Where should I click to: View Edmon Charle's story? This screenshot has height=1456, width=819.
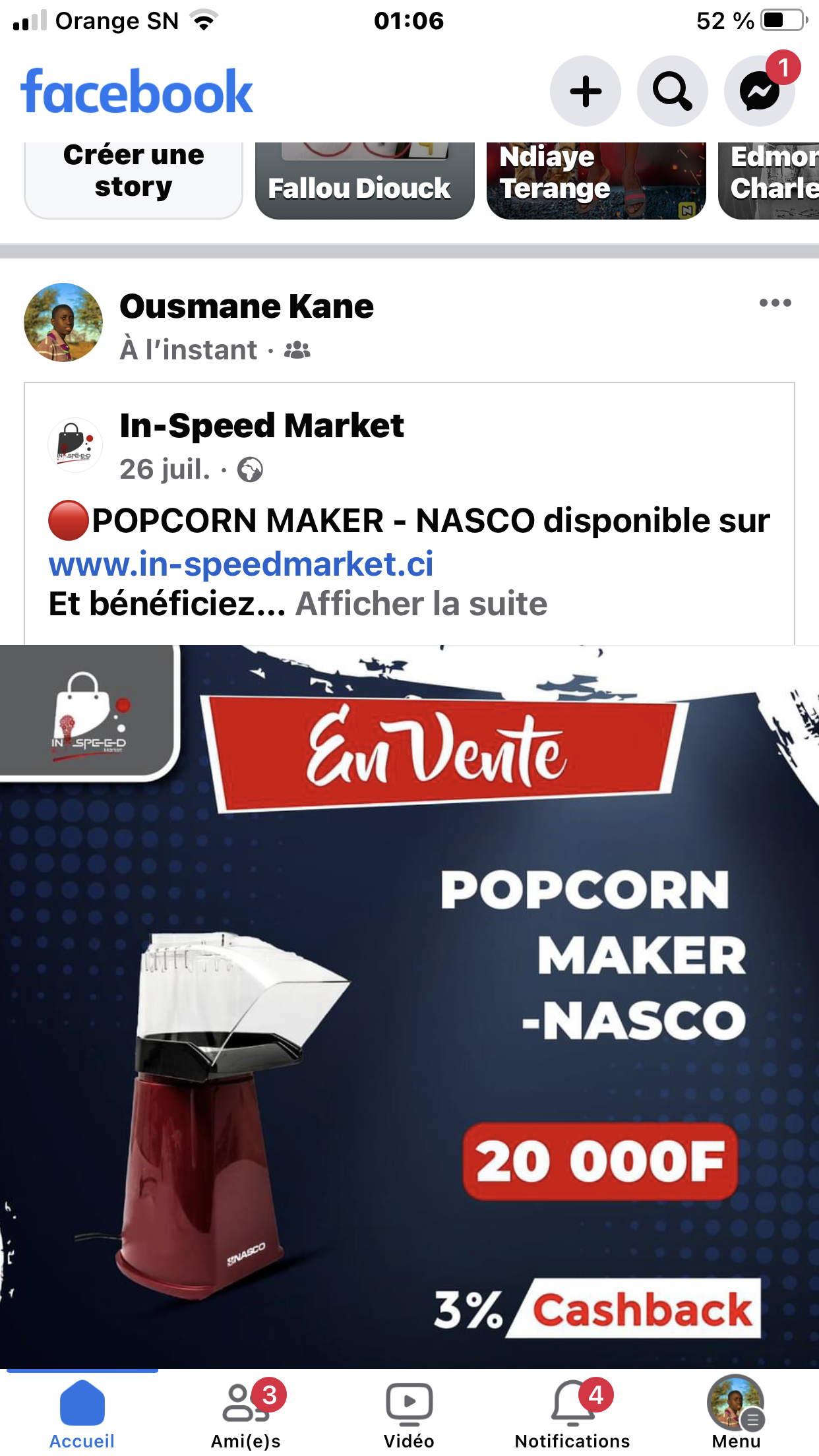click(x=769, y=179)
